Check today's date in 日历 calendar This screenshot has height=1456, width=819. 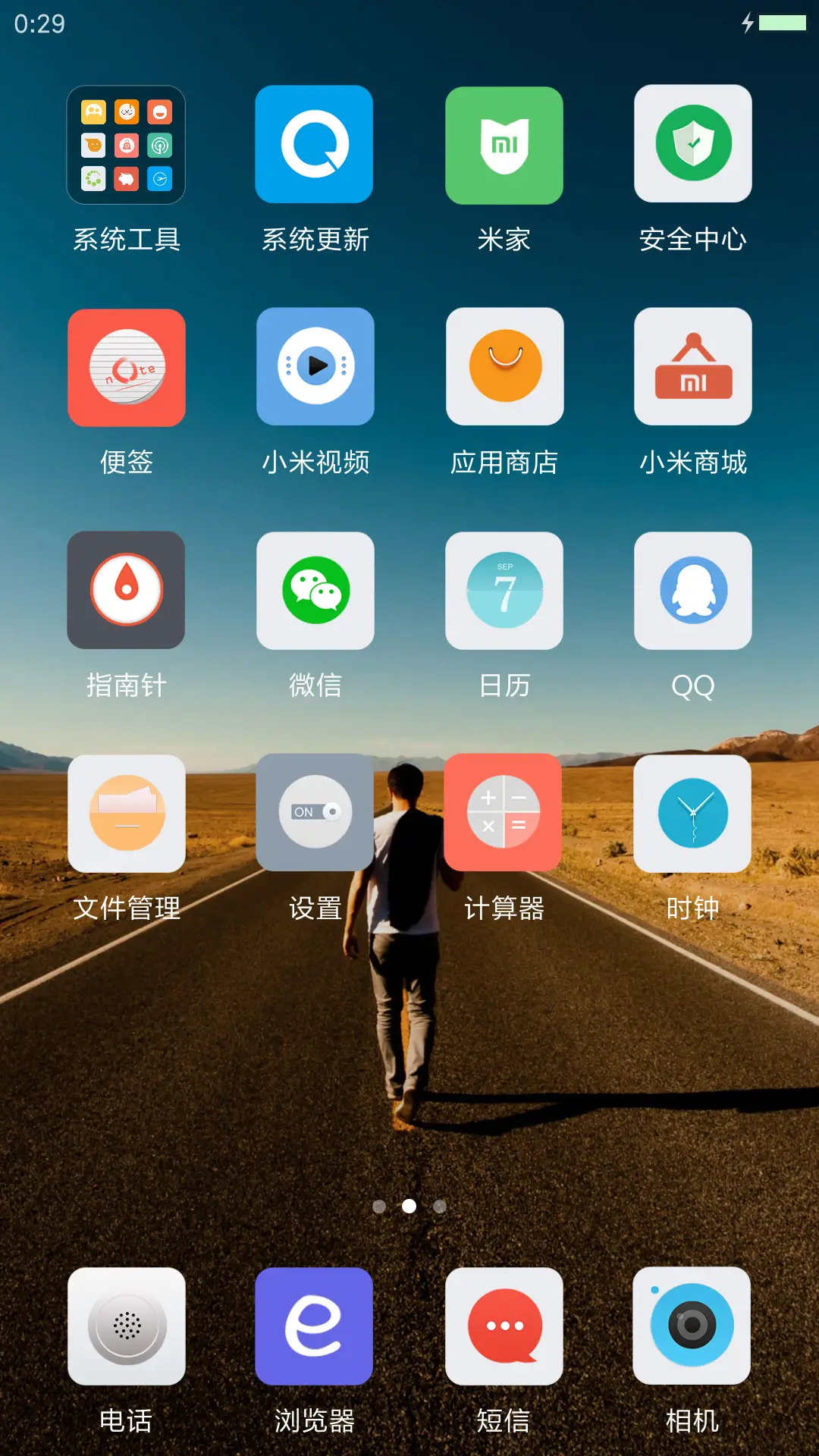click(504, 590)
